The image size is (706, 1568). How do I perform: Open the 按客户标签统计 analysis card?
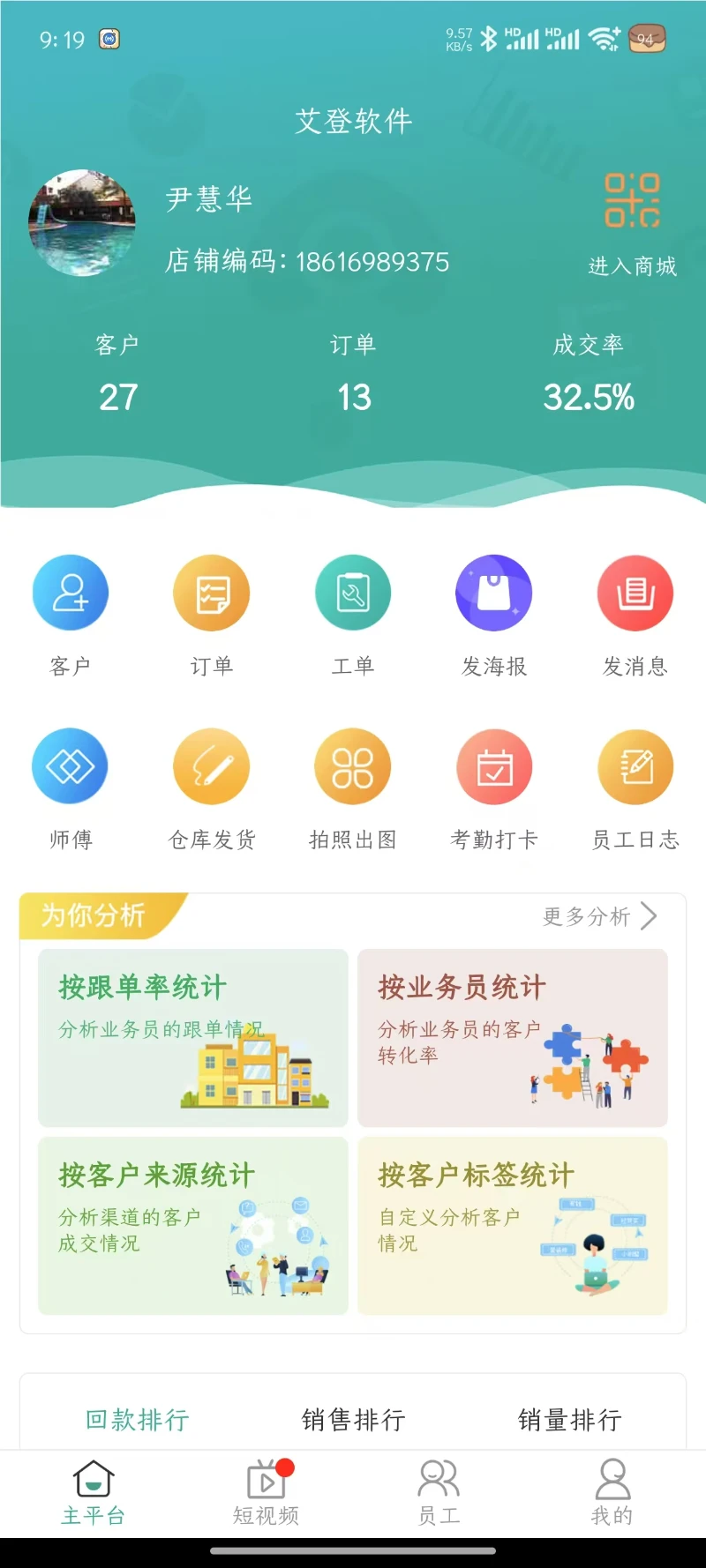[x=512, y=1226]
